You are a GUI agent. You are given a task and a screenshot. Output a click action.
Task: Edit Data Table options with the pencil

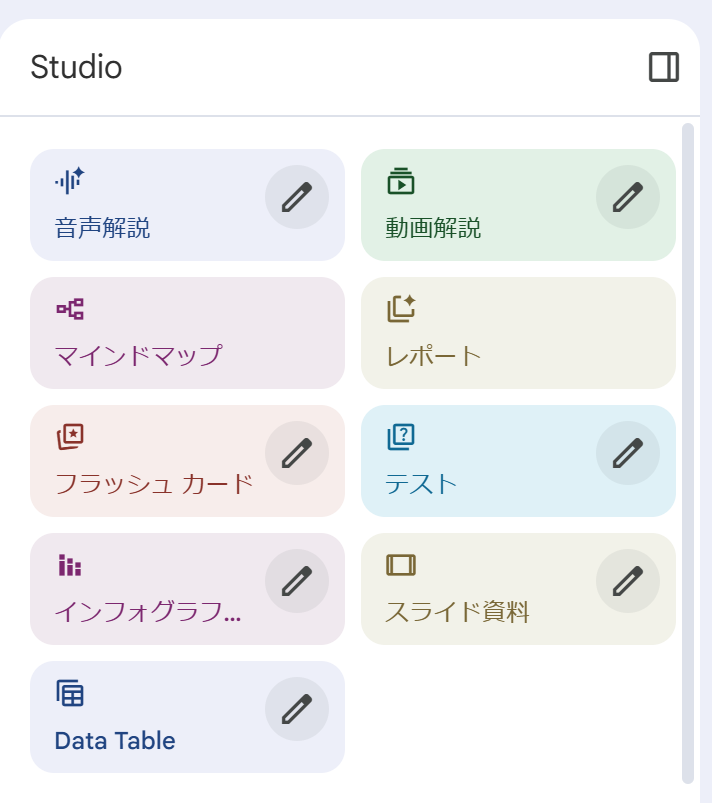[x=297, y=709]
